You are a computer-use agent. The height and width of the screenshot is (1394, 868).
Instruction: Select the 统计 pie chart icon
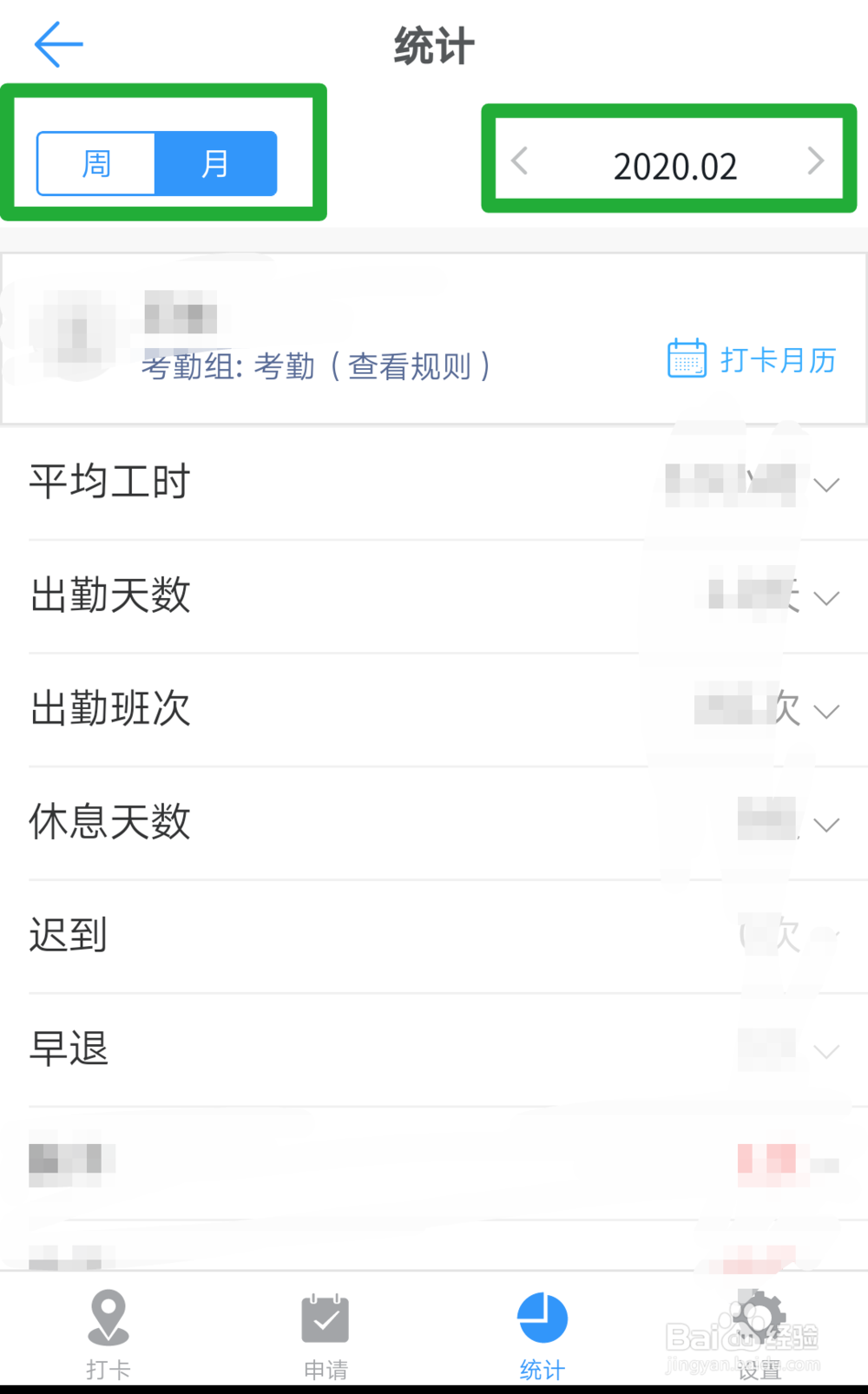coord(541,1320)
